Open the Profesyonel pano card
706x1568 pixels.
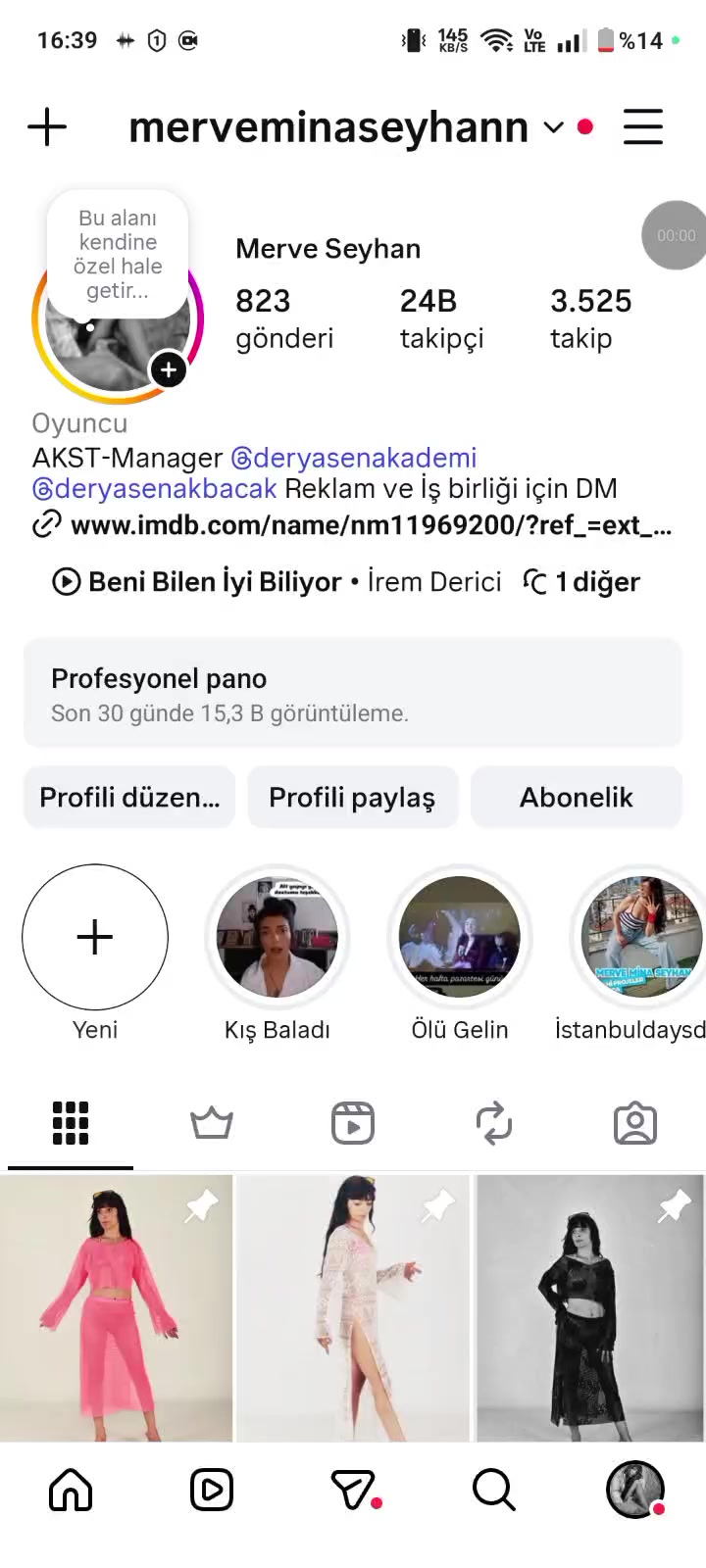(353, 694)
